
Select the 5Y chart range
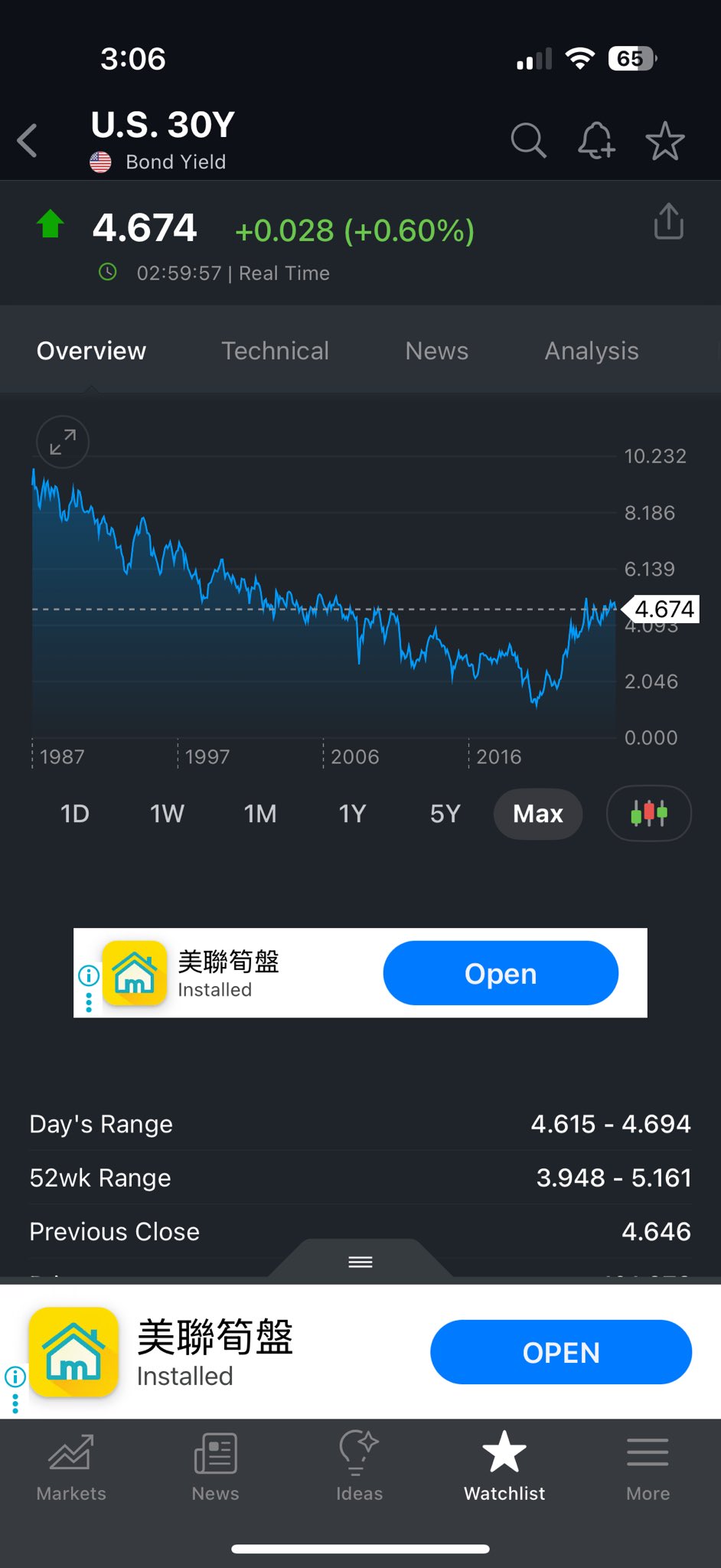pos(445,813)
